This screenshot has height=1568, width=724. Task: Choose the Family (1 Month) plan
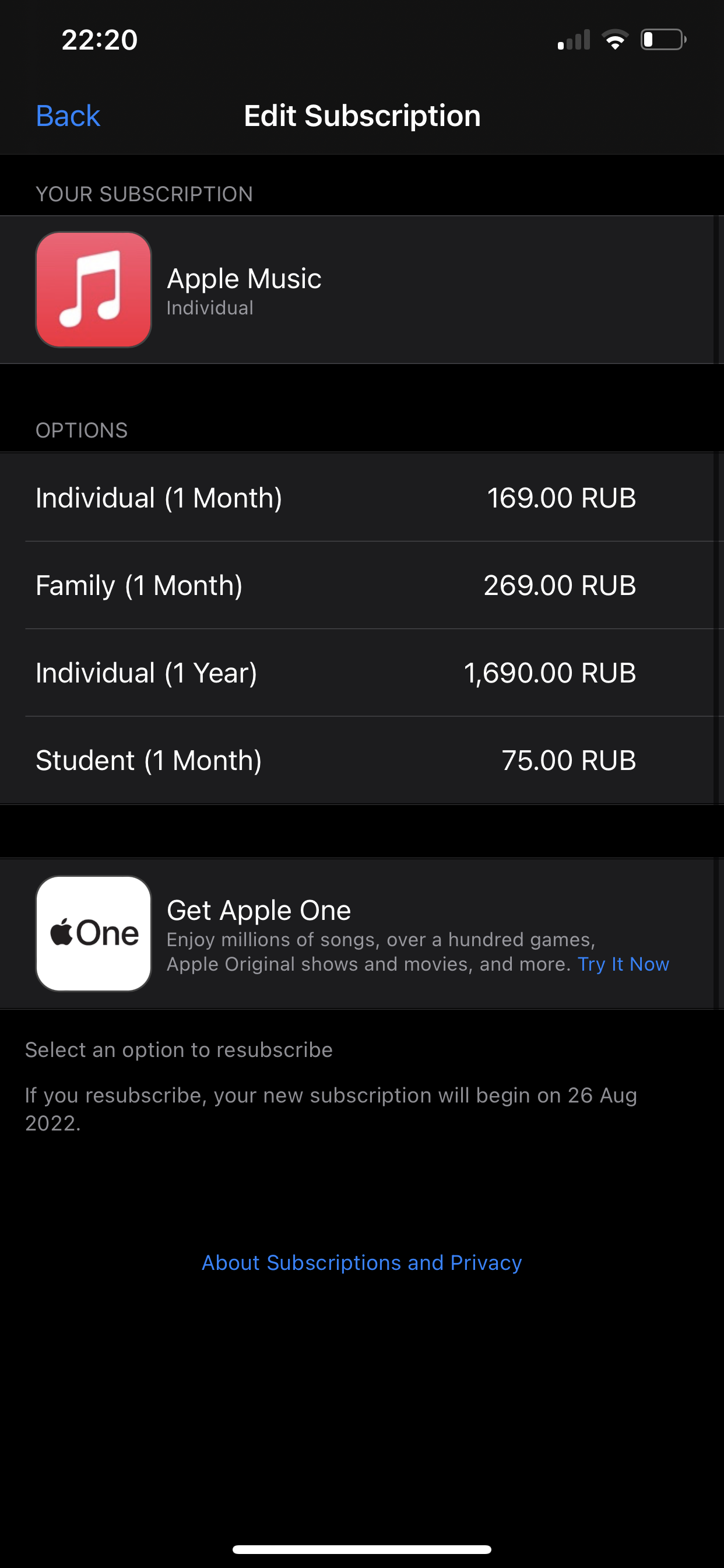coord(361,585)
